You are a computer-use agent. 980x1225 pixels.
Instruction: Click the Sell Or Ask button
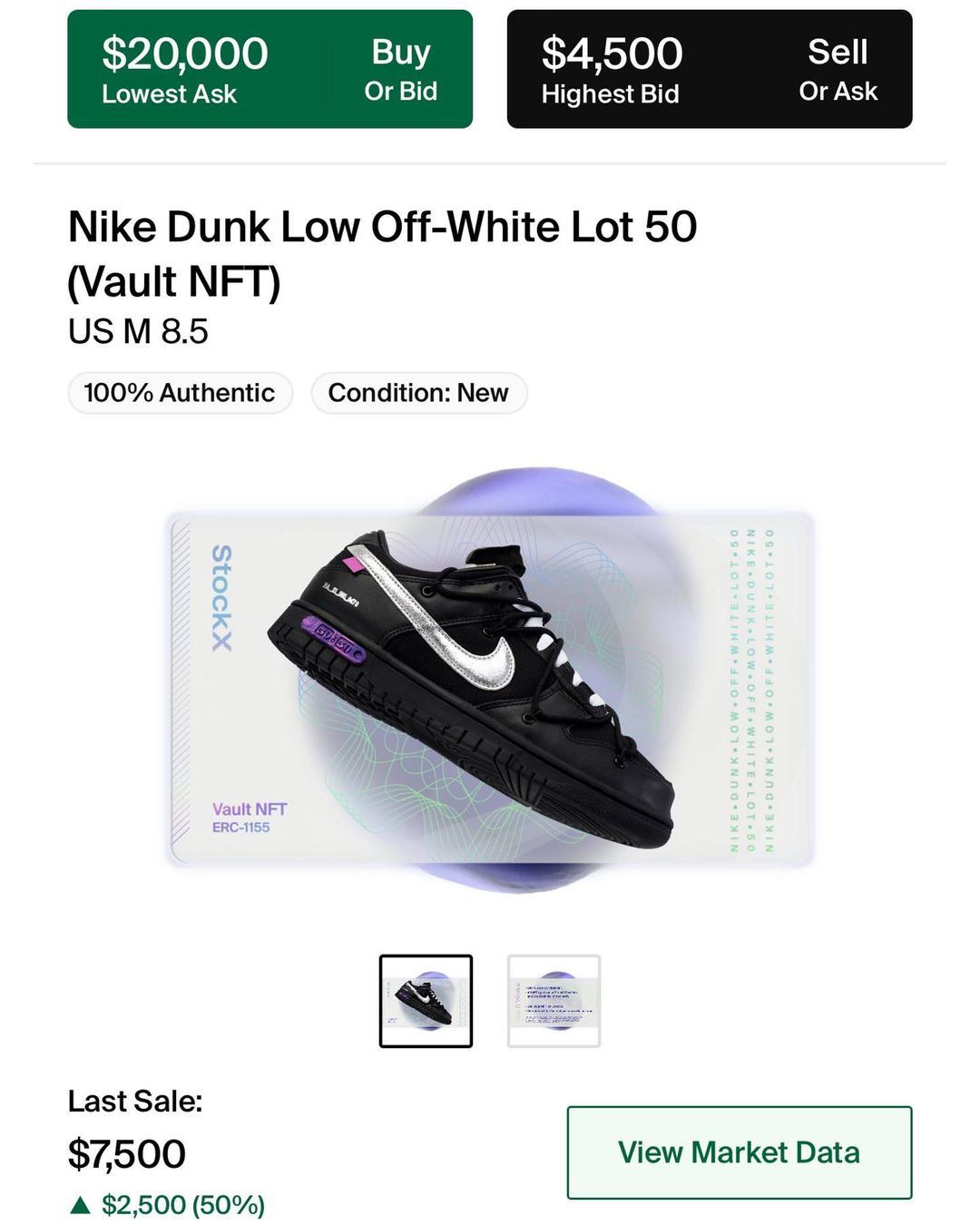839,71
